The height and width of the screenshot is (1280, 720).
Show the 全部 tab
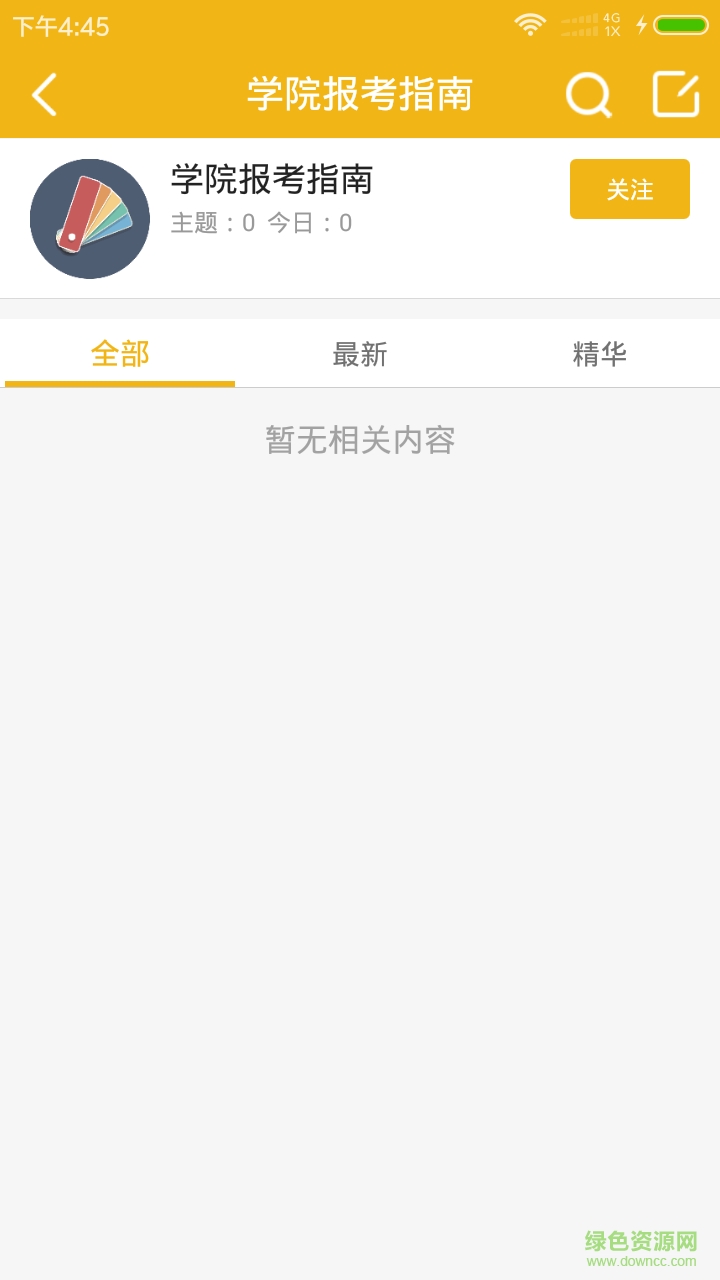120,354
